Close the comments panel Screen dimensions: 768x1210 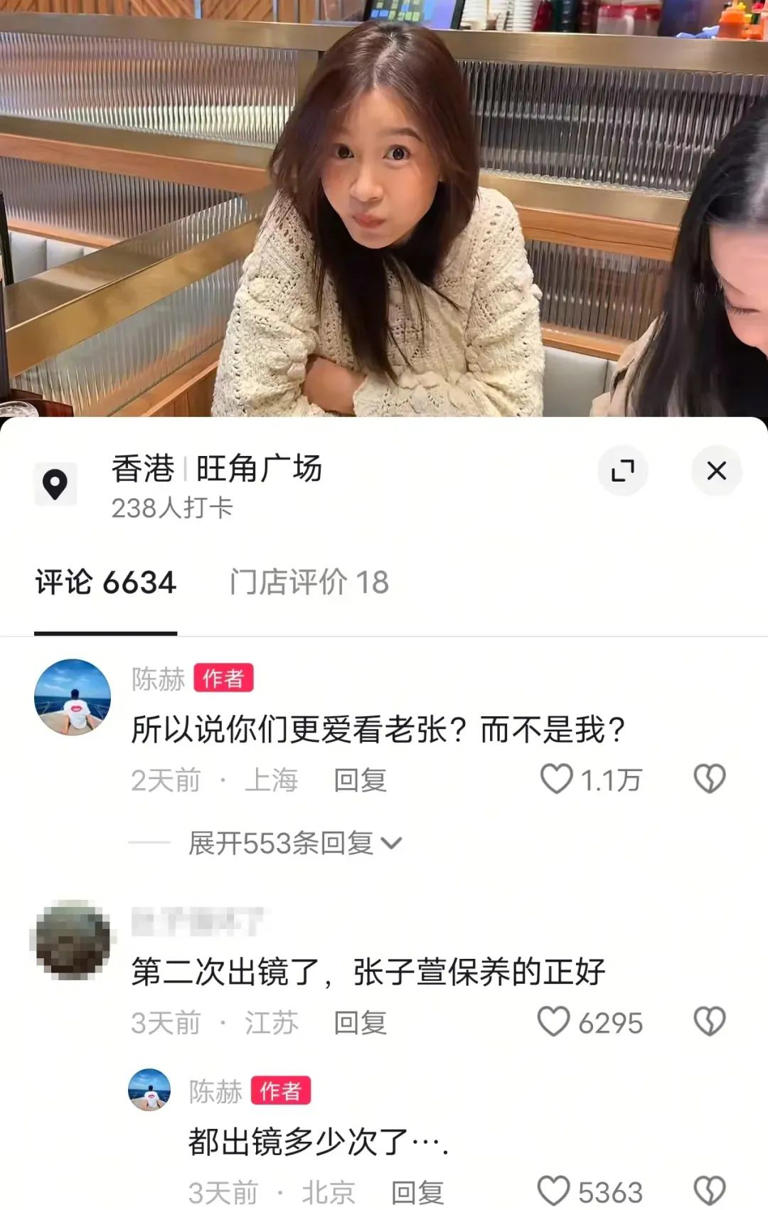pos(716,471)
